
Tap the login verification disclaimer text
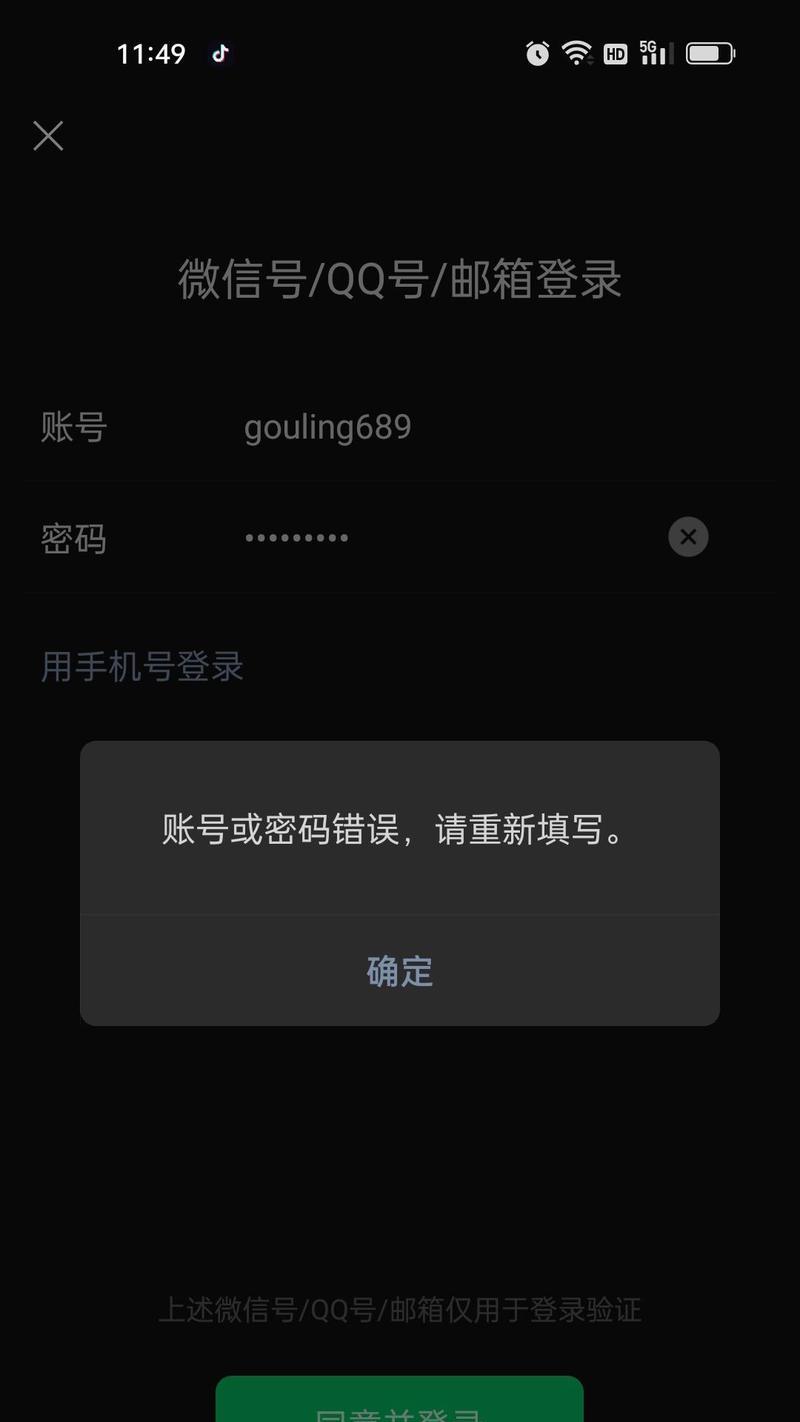(x=399, y=1310)
